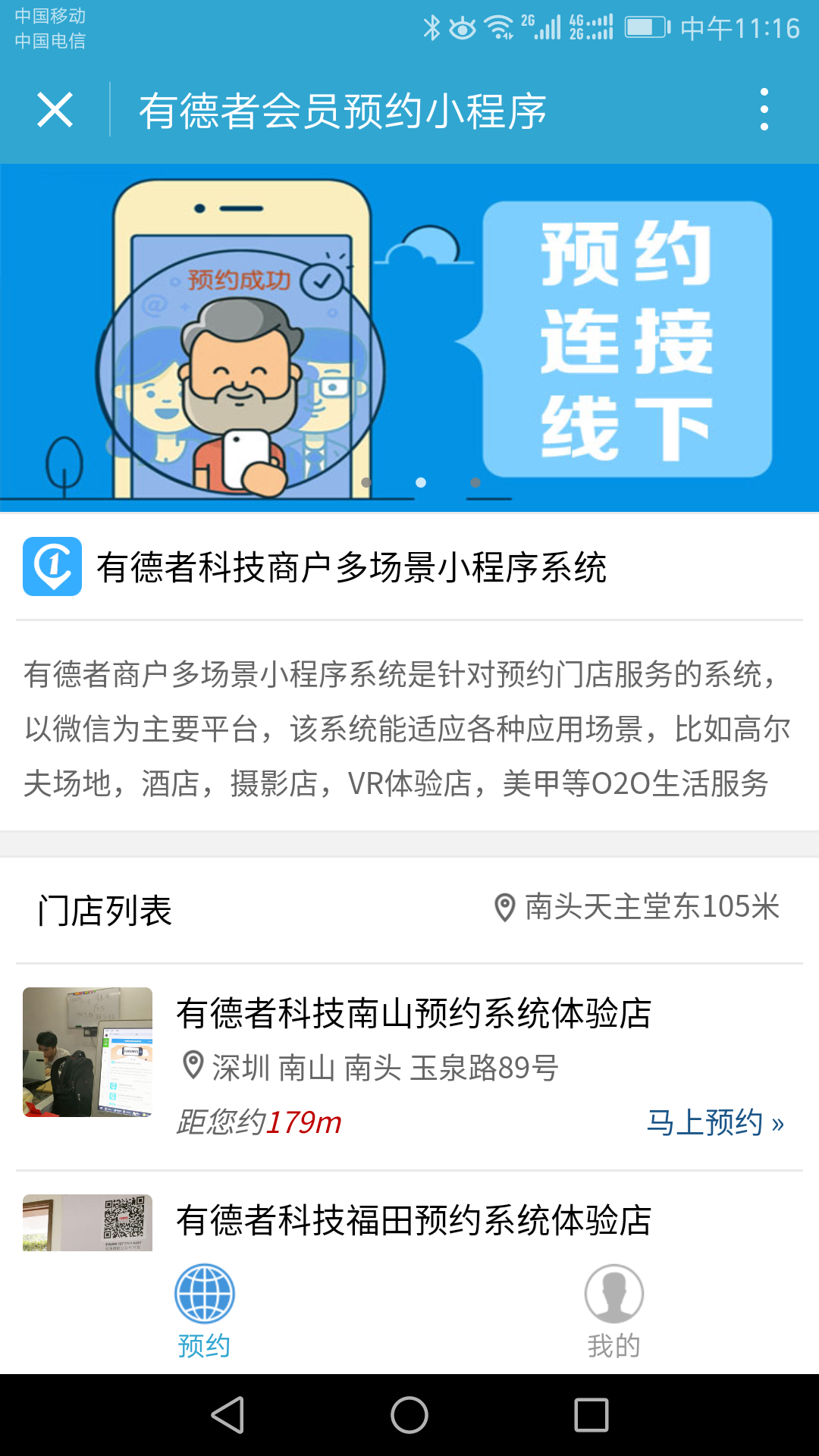Image resolution: width=819 pixels, height=1456 pixels.
Task: Go back with the system back button
Action: (x=227, y=1415)
